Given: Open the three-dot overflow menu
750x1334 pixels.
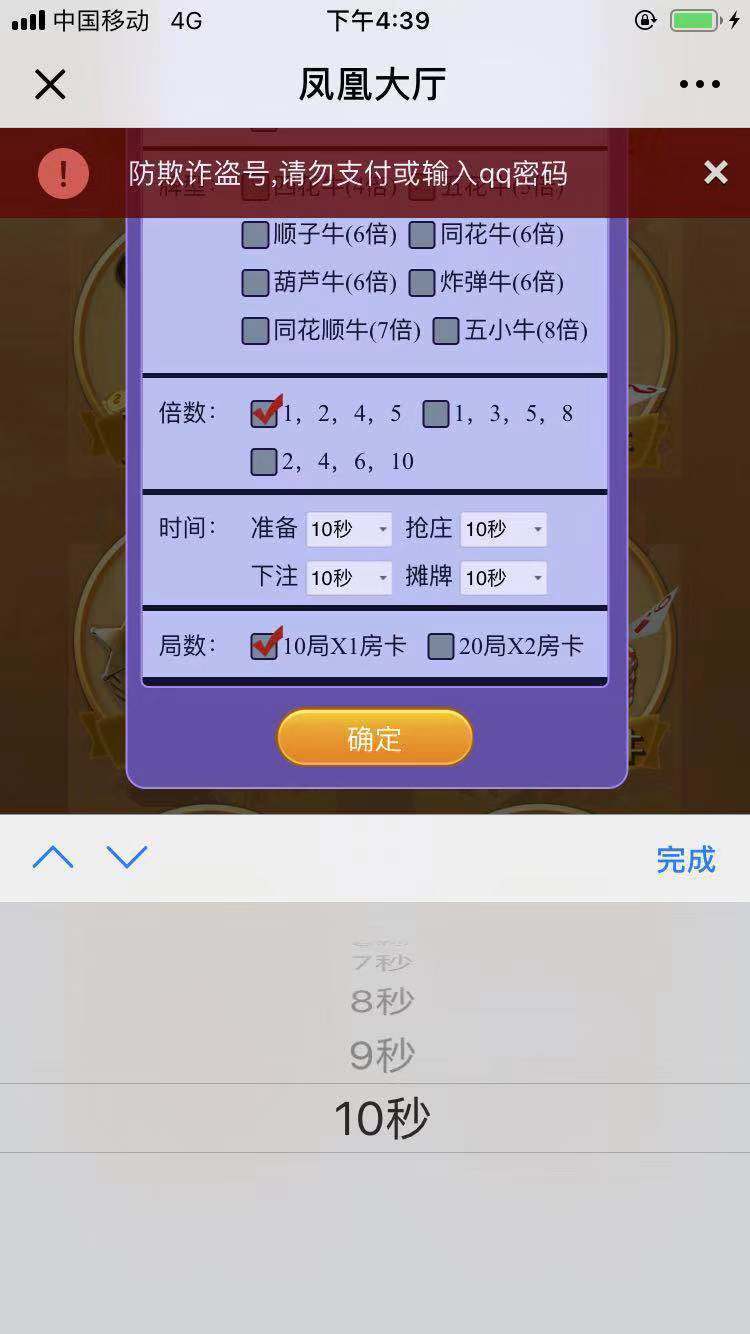Looking at the screenshot, I should pyautogui.click(x=699, y=85).
